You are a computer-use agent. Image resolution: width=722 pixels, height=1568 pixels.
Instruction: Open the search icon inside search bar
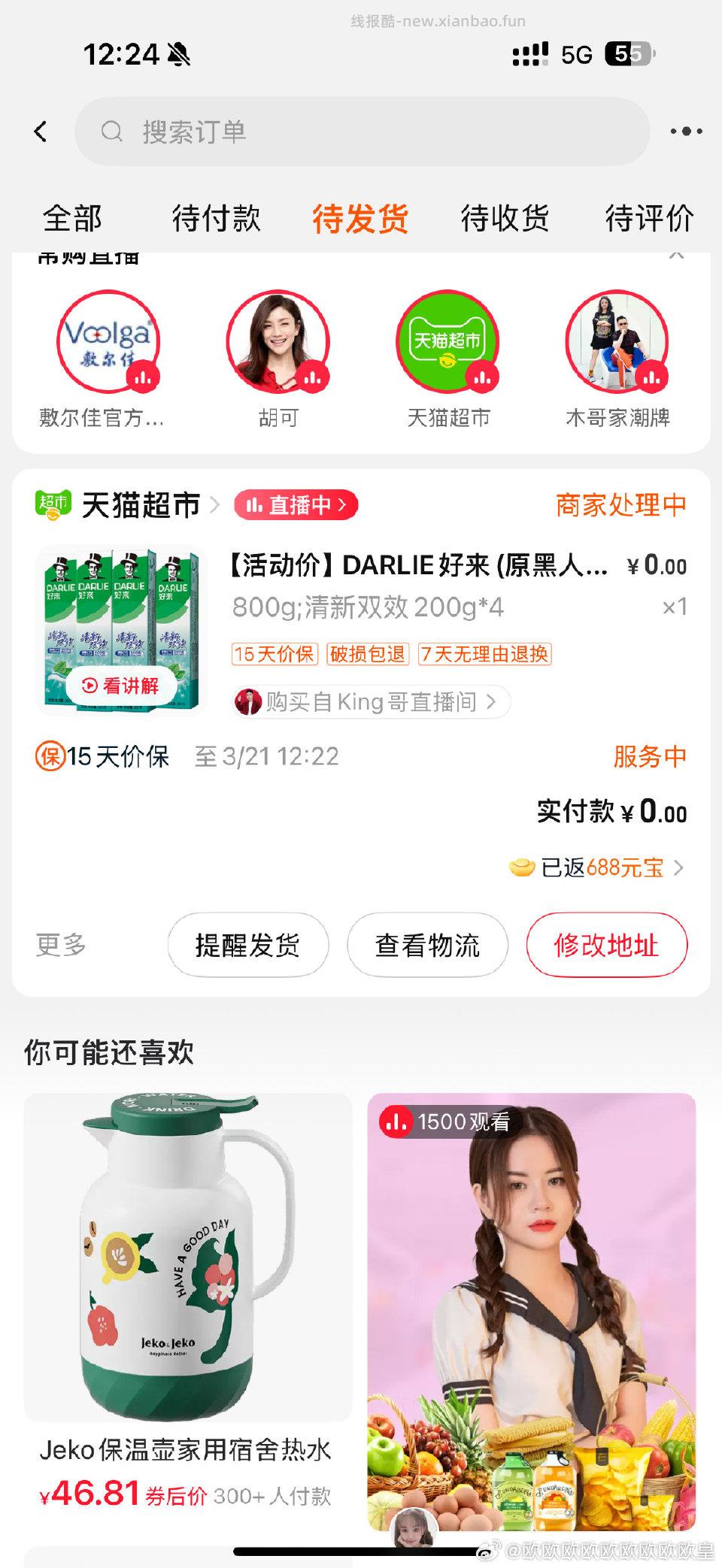pos(113,130)
